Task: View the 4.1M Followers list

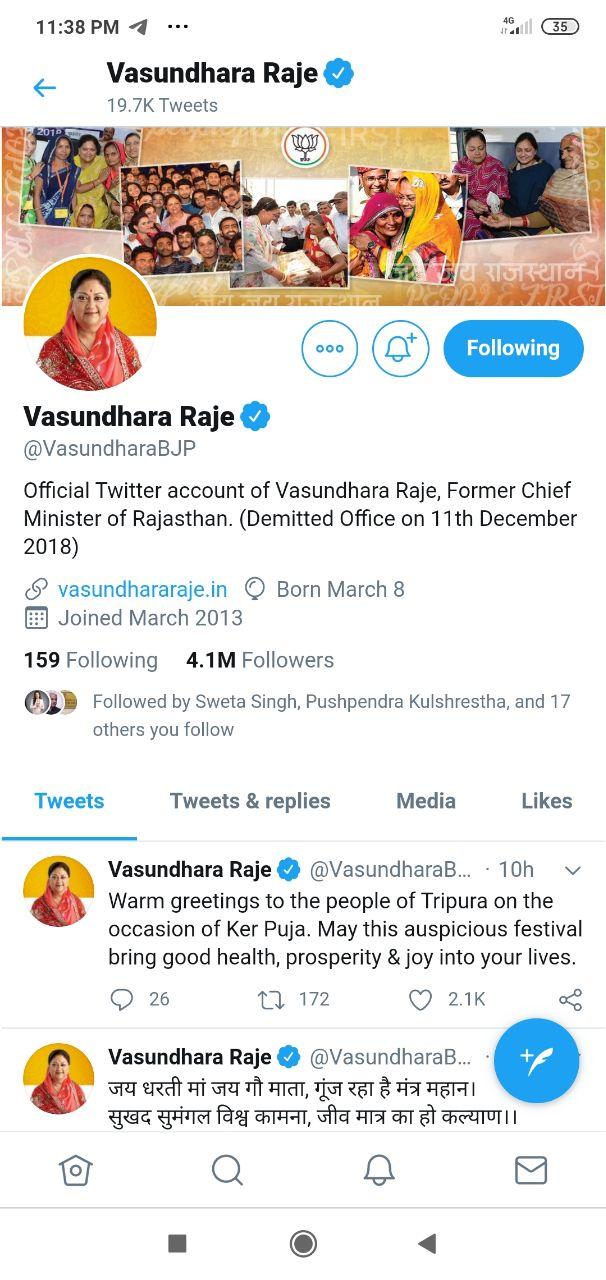Action: [260, 660]
